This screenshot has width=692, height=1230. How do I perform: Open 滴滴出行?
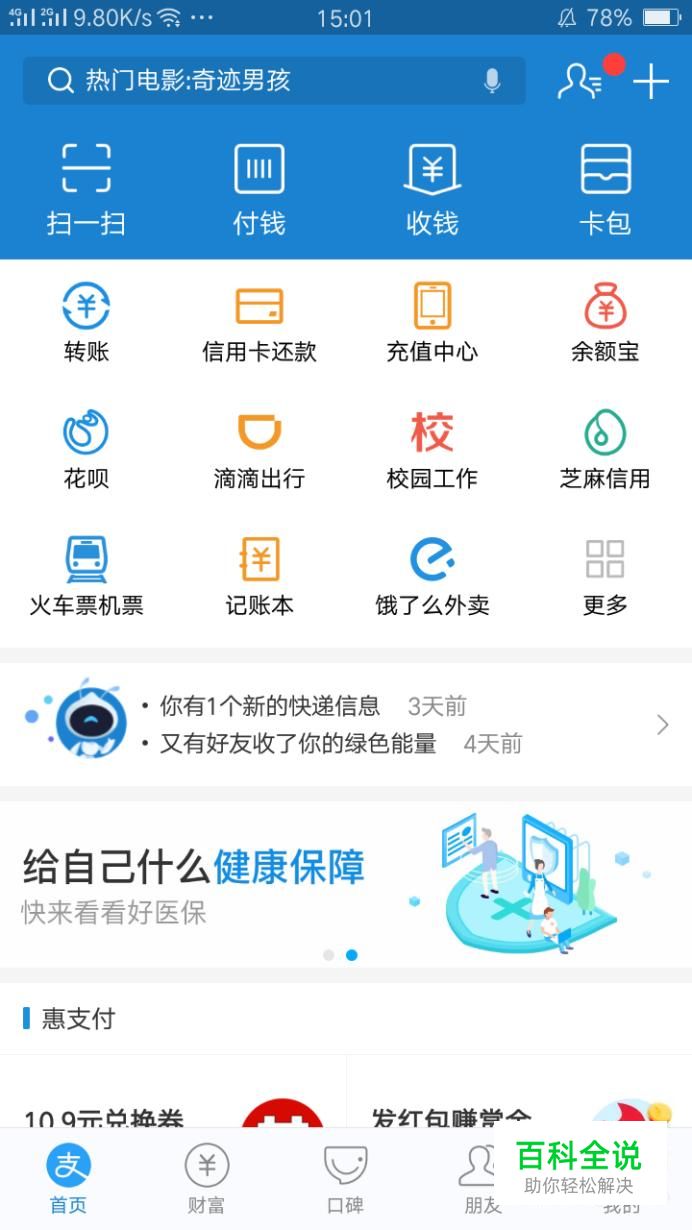pyautogui.click(x=259, y=449)
